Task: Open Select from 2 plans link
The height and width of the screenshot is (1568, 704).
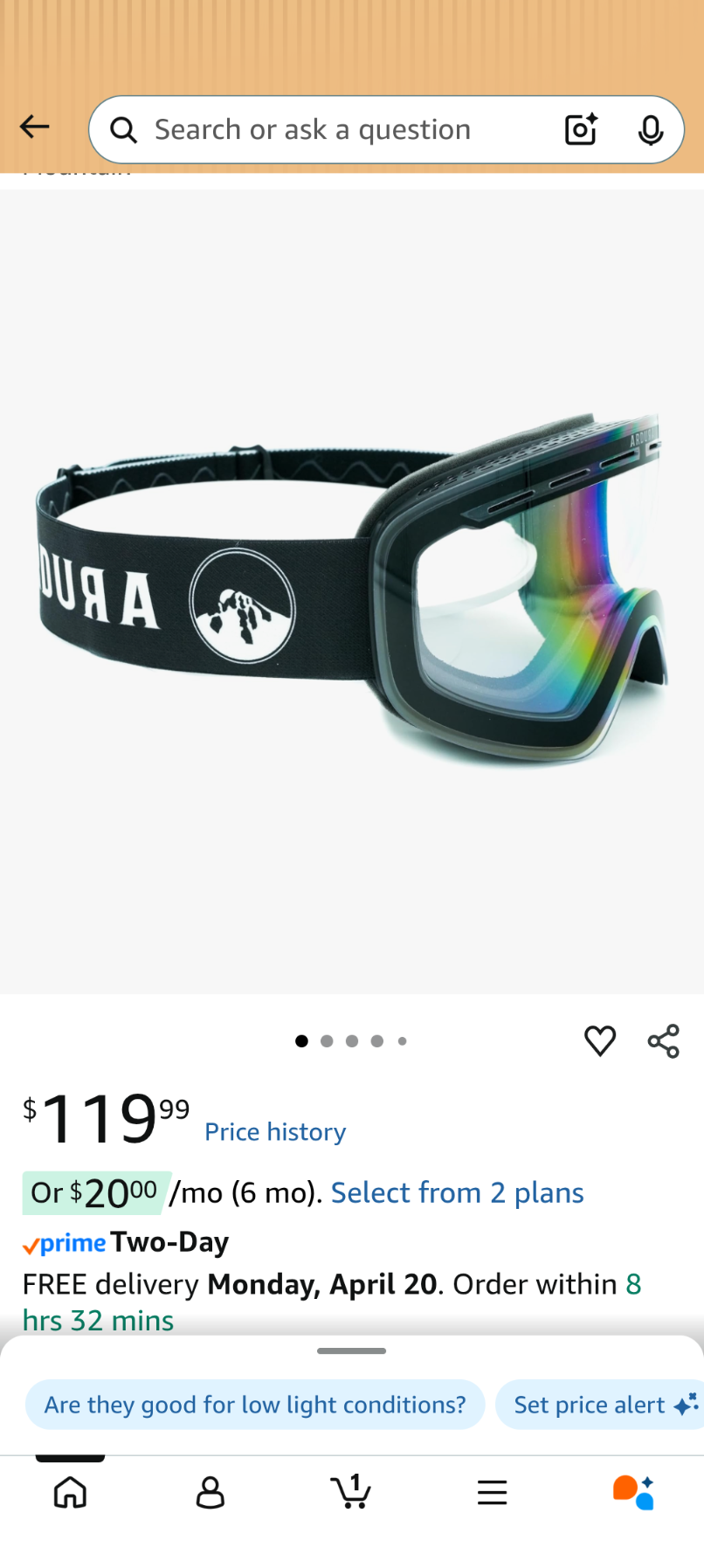Action: coord(457,1192)
